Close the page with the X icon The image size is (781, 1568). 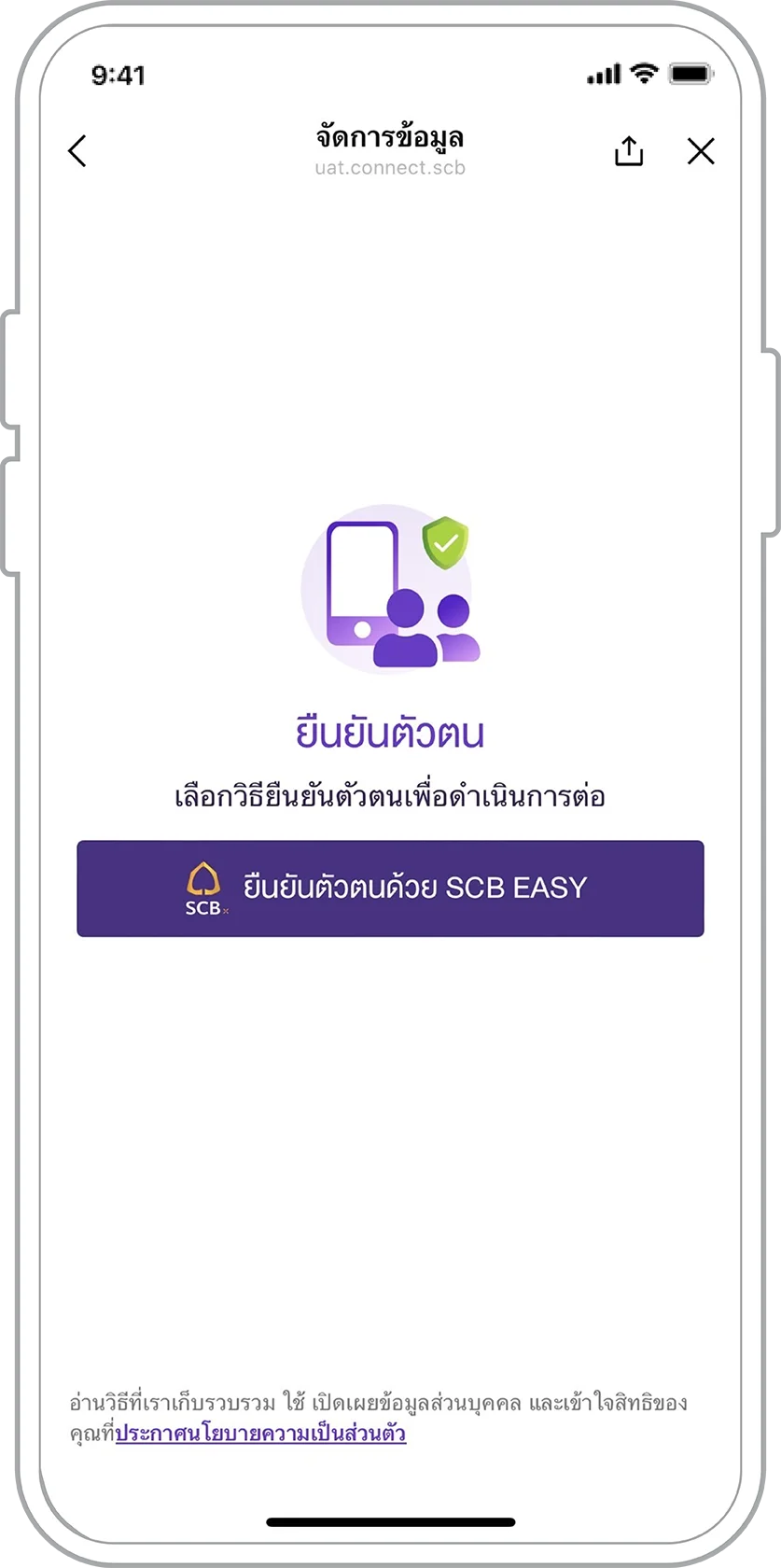coord(701,151)
